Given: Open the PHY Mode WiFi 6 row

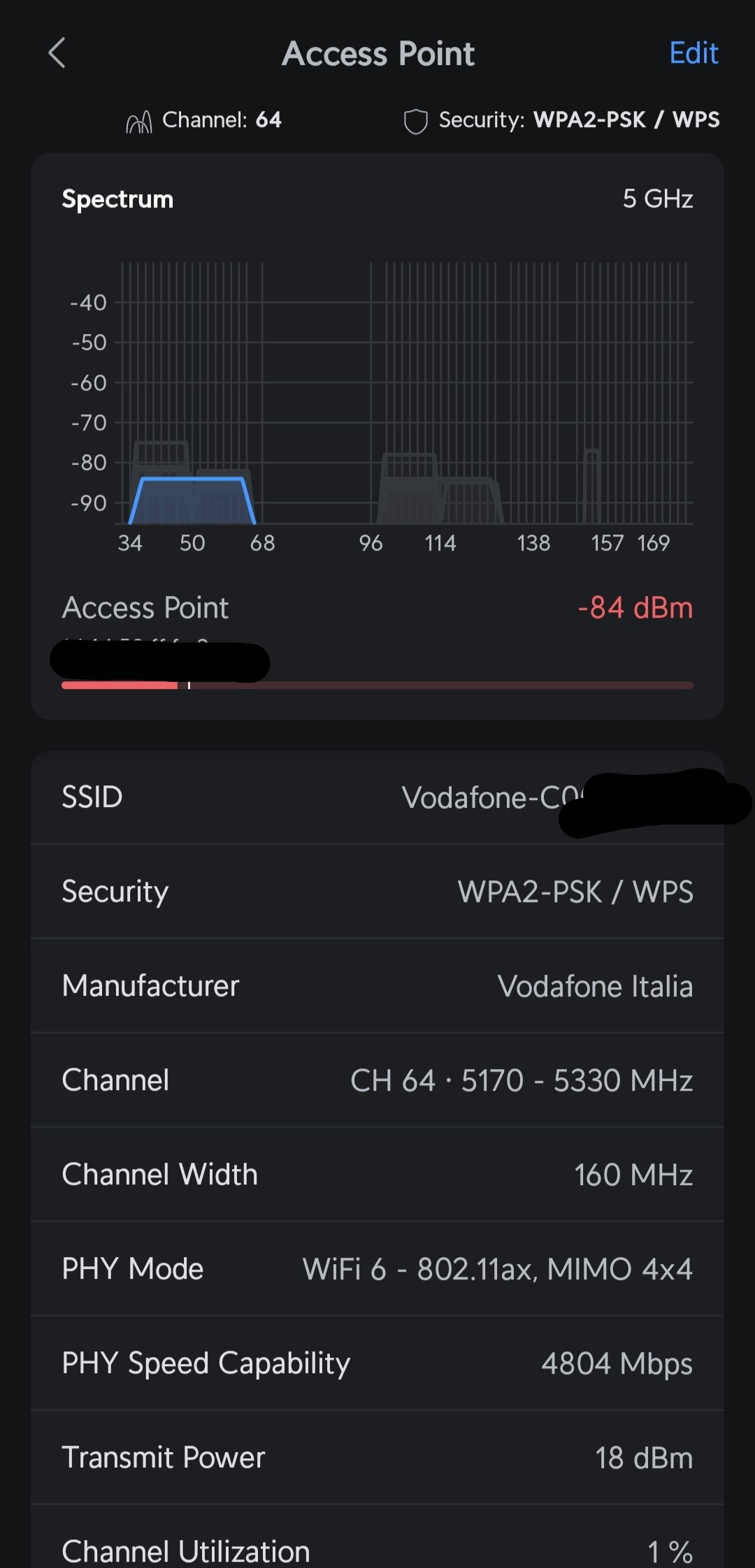Looking at the screenshot, I should [377, 1268].
